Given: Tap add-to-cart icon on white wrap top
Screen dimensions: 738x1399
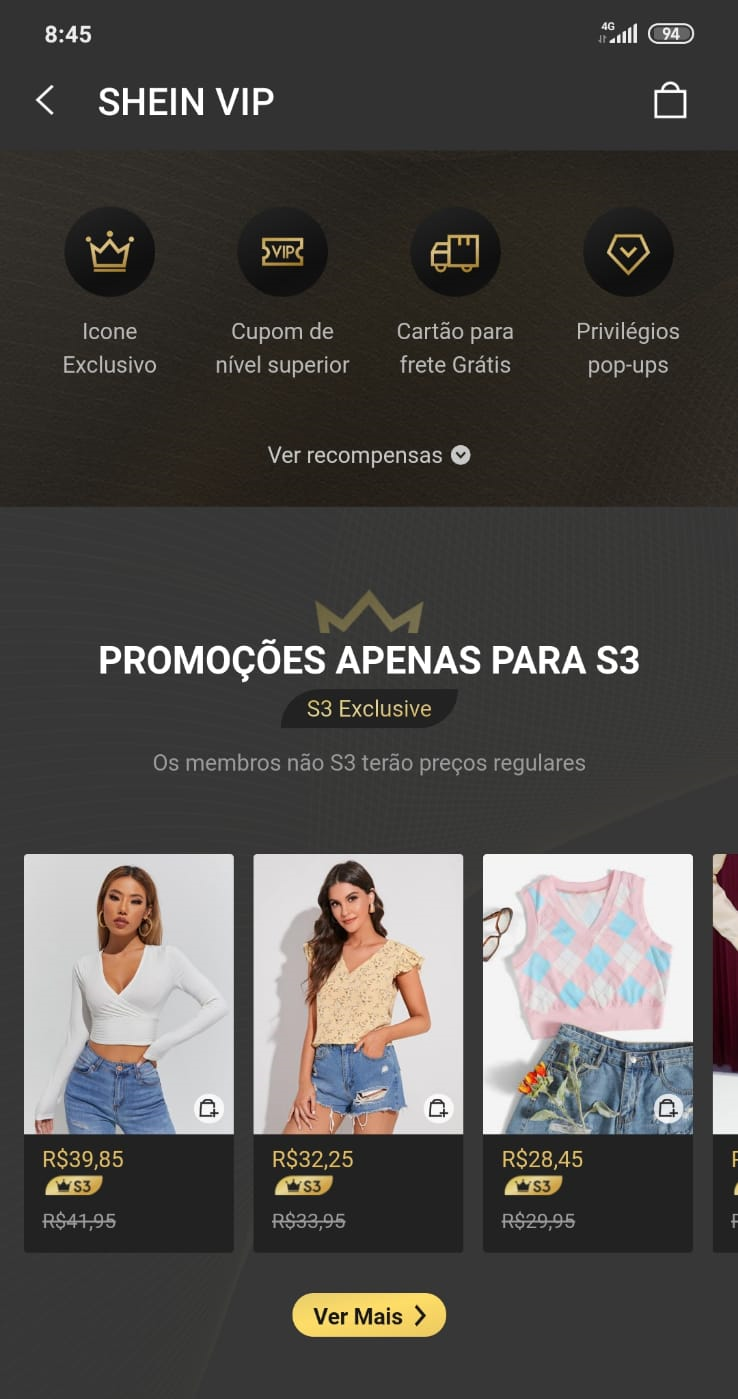Looking at the screenshot, I should pyautogui.click(x=207, y=1108).
